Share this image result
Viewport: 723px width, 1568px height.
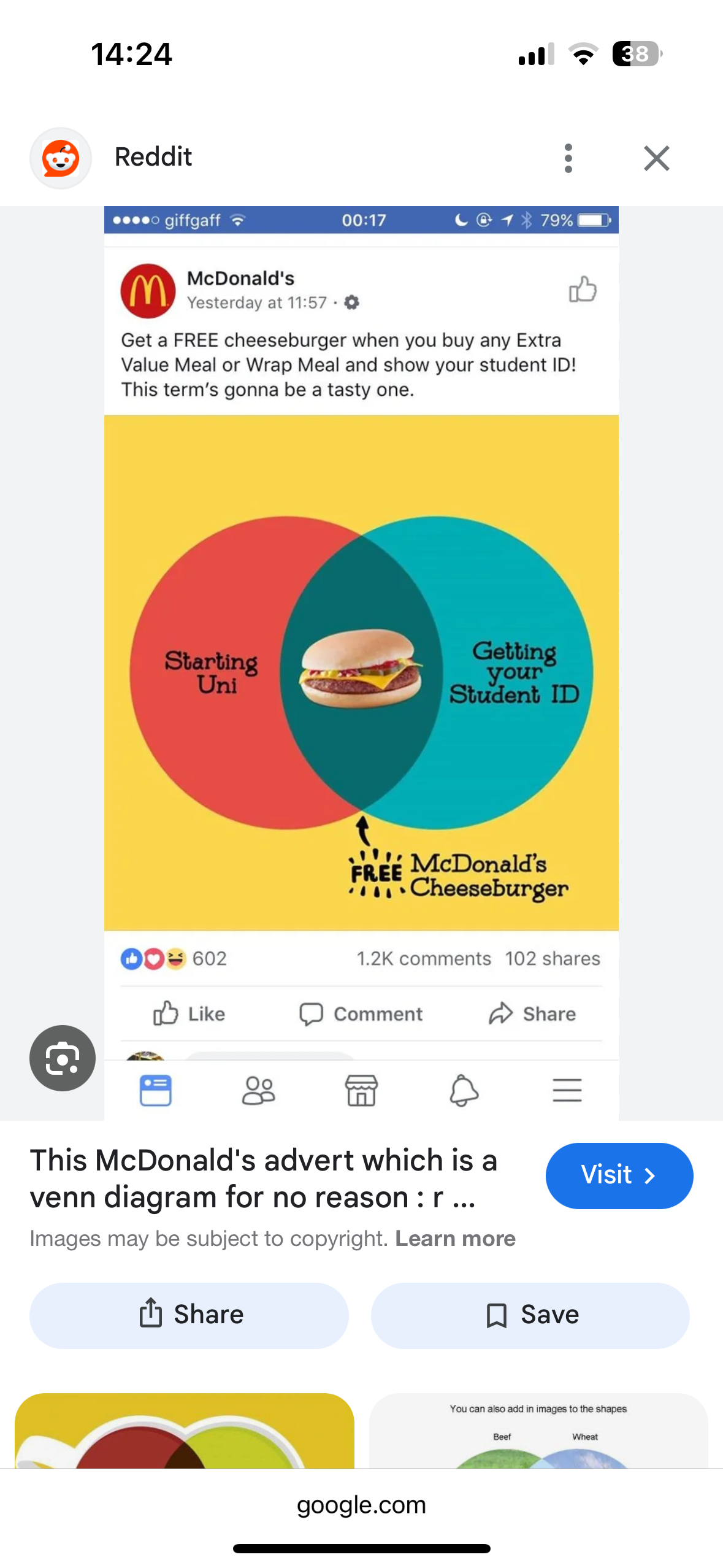tap(189, 1315)
